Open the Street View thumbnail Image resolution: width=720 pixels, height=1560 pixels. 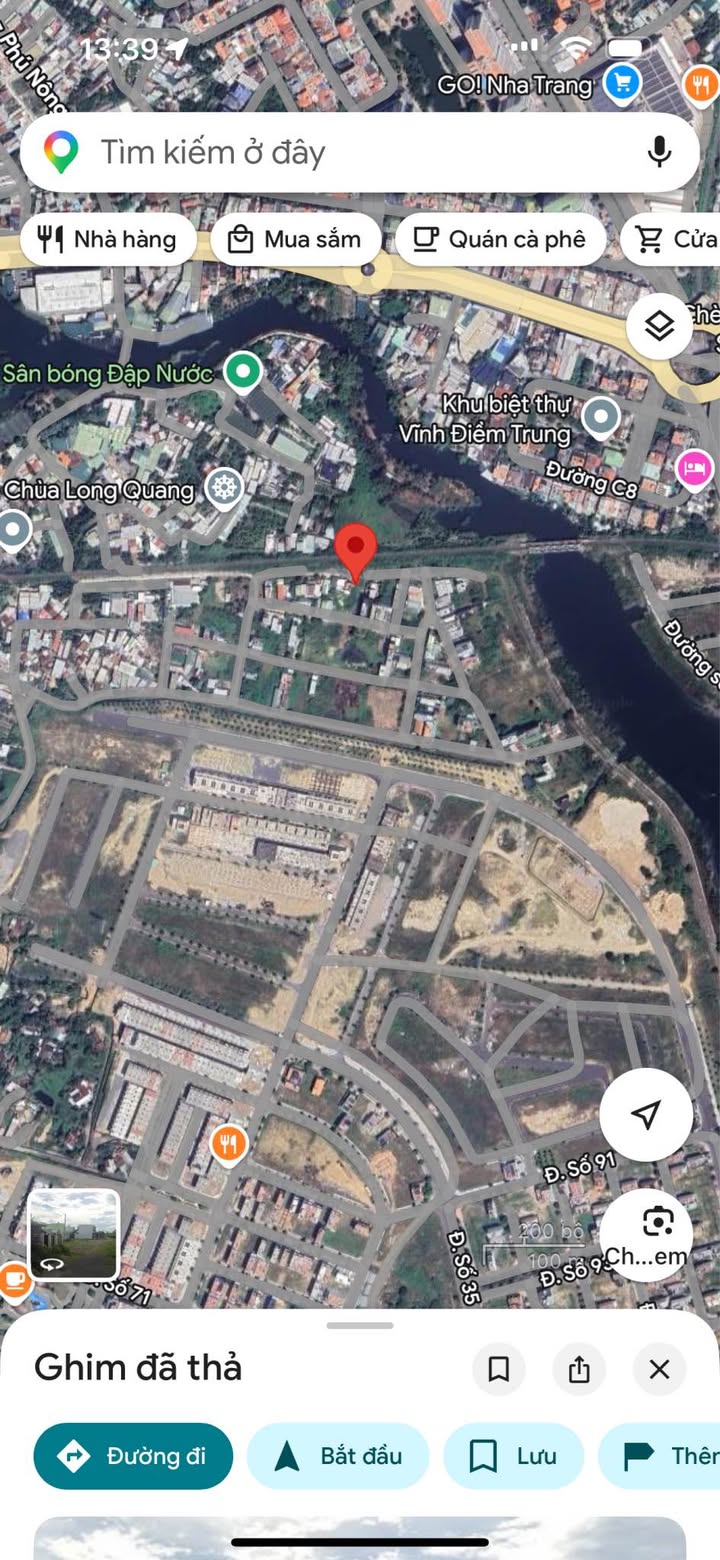tap(74, 1234)
